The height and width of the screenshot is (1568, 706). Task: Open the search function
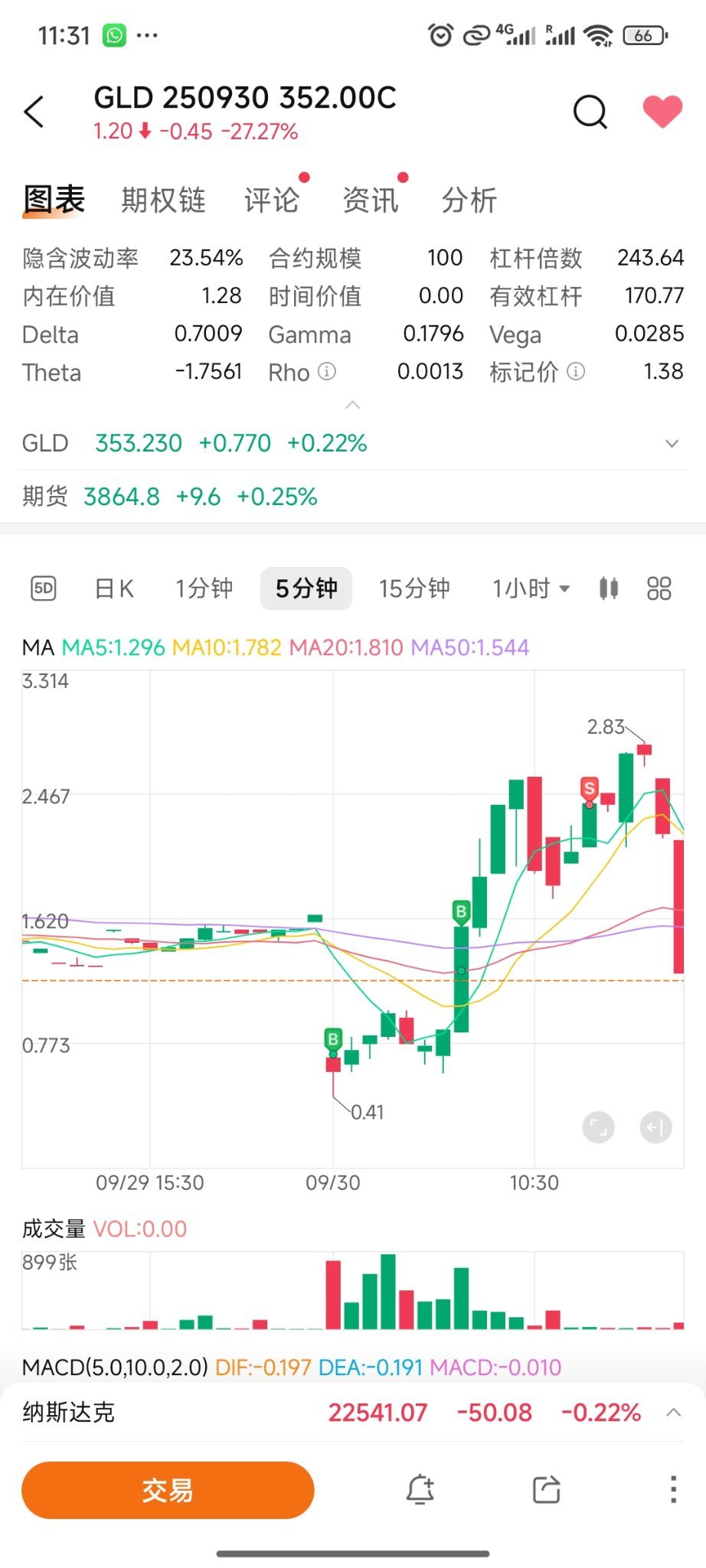coord(589,111)
